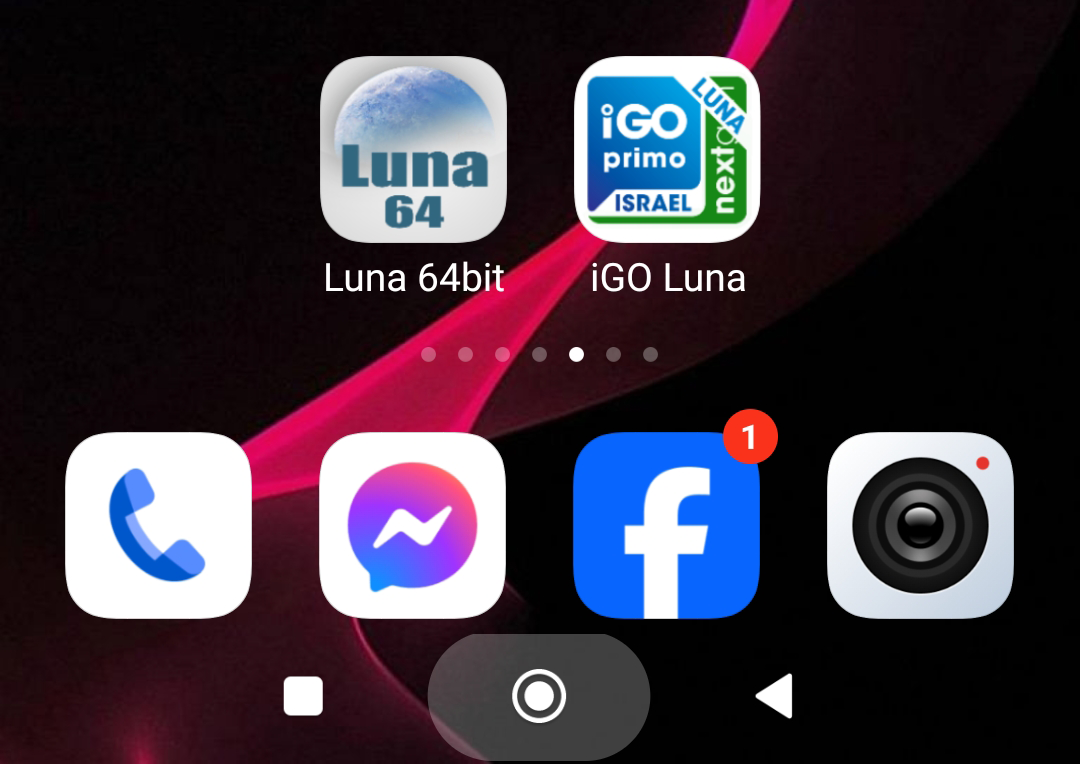Tap the home circle button
This screenshot has width=1080, height=764.
[539, 696]
